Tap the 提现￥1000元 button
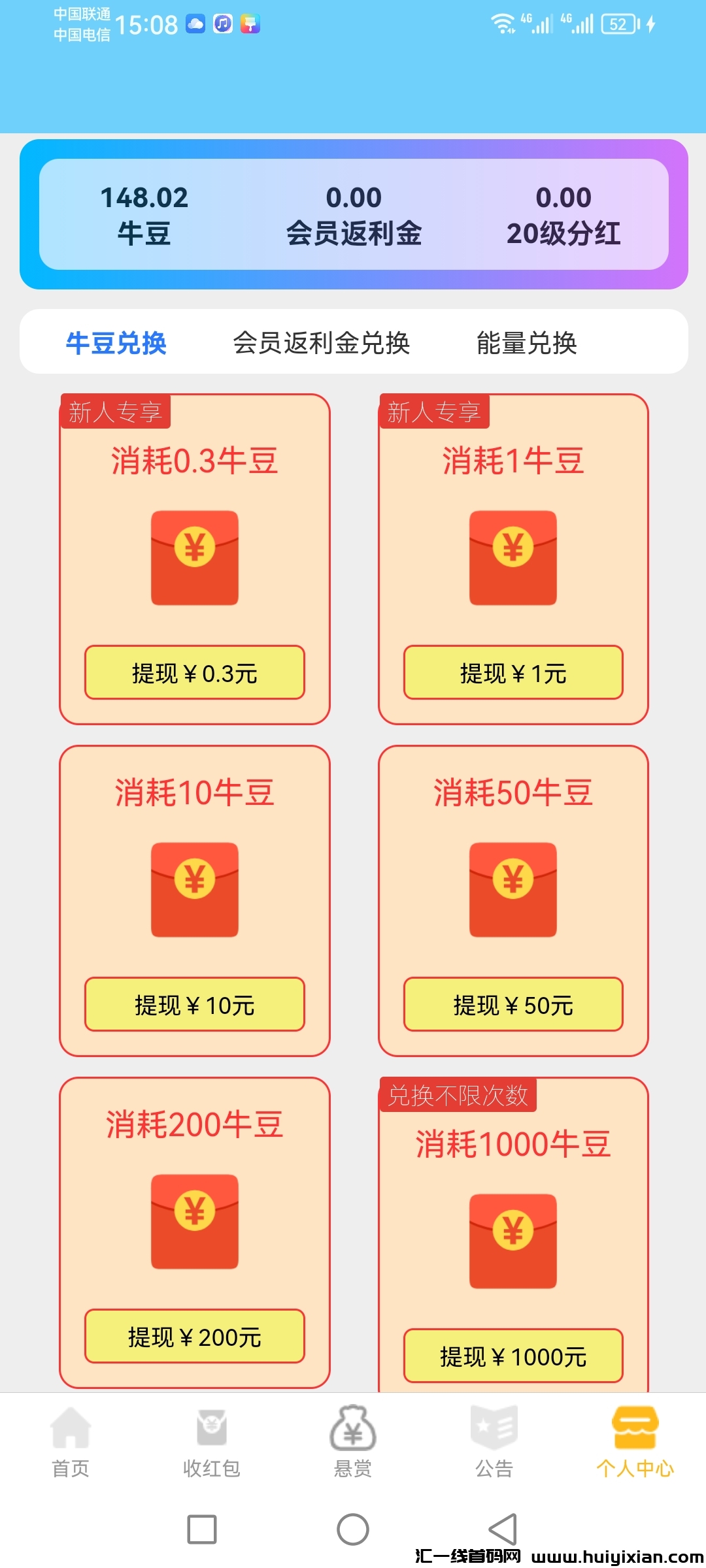Viewport: 706px width, 1568px height. pyautogui.click(x=513, y=1356)
